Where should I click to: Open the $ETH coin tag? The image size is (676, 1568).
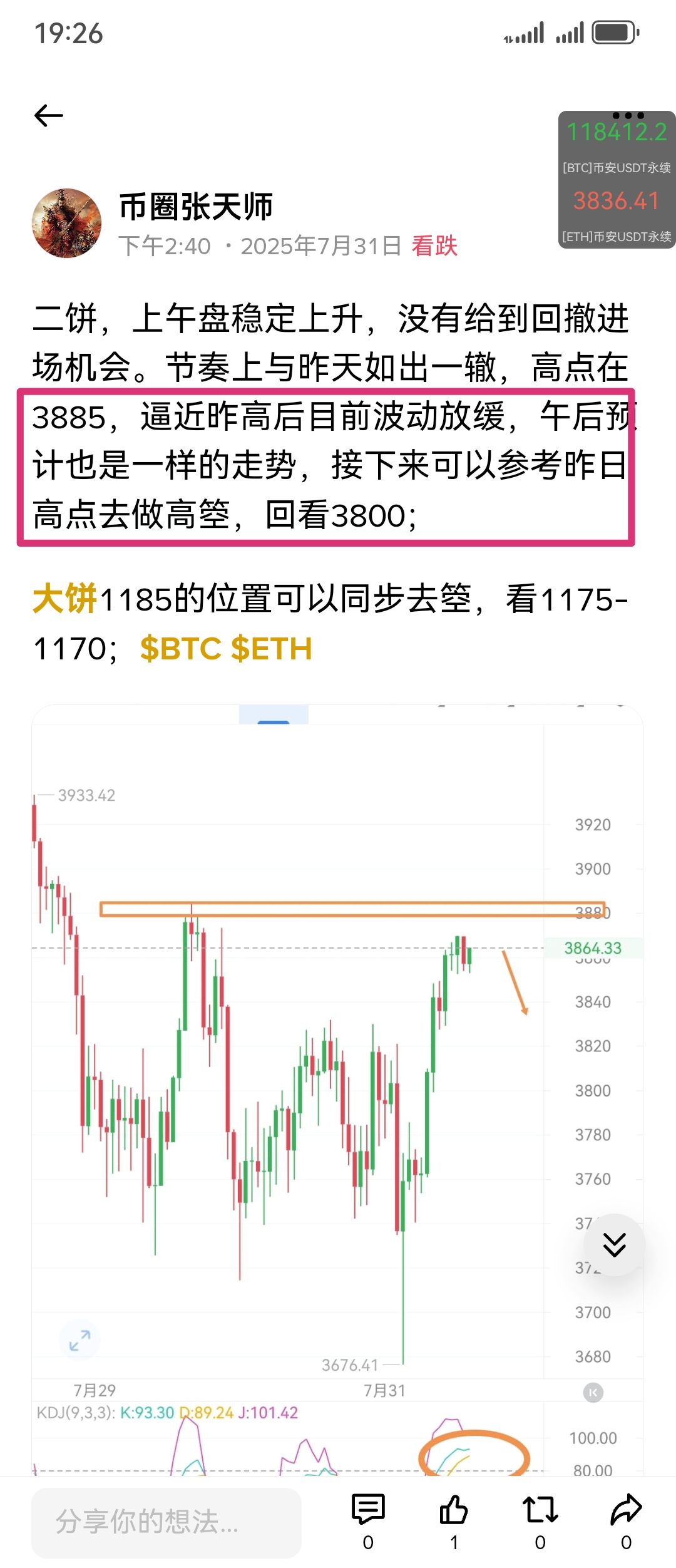(x=271, y=649)
